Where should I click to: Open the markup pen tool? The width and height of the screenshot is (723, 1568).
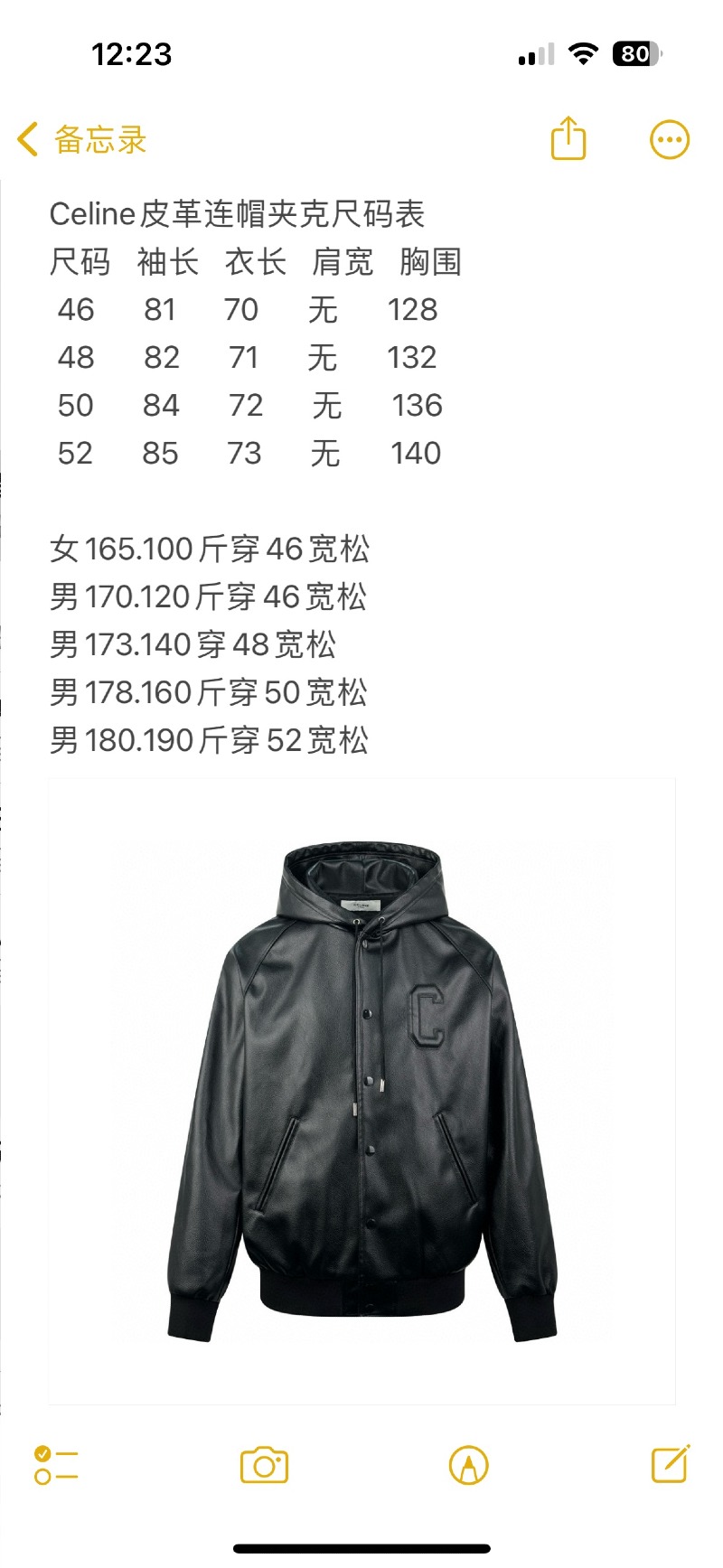(x=468, y=1465)
